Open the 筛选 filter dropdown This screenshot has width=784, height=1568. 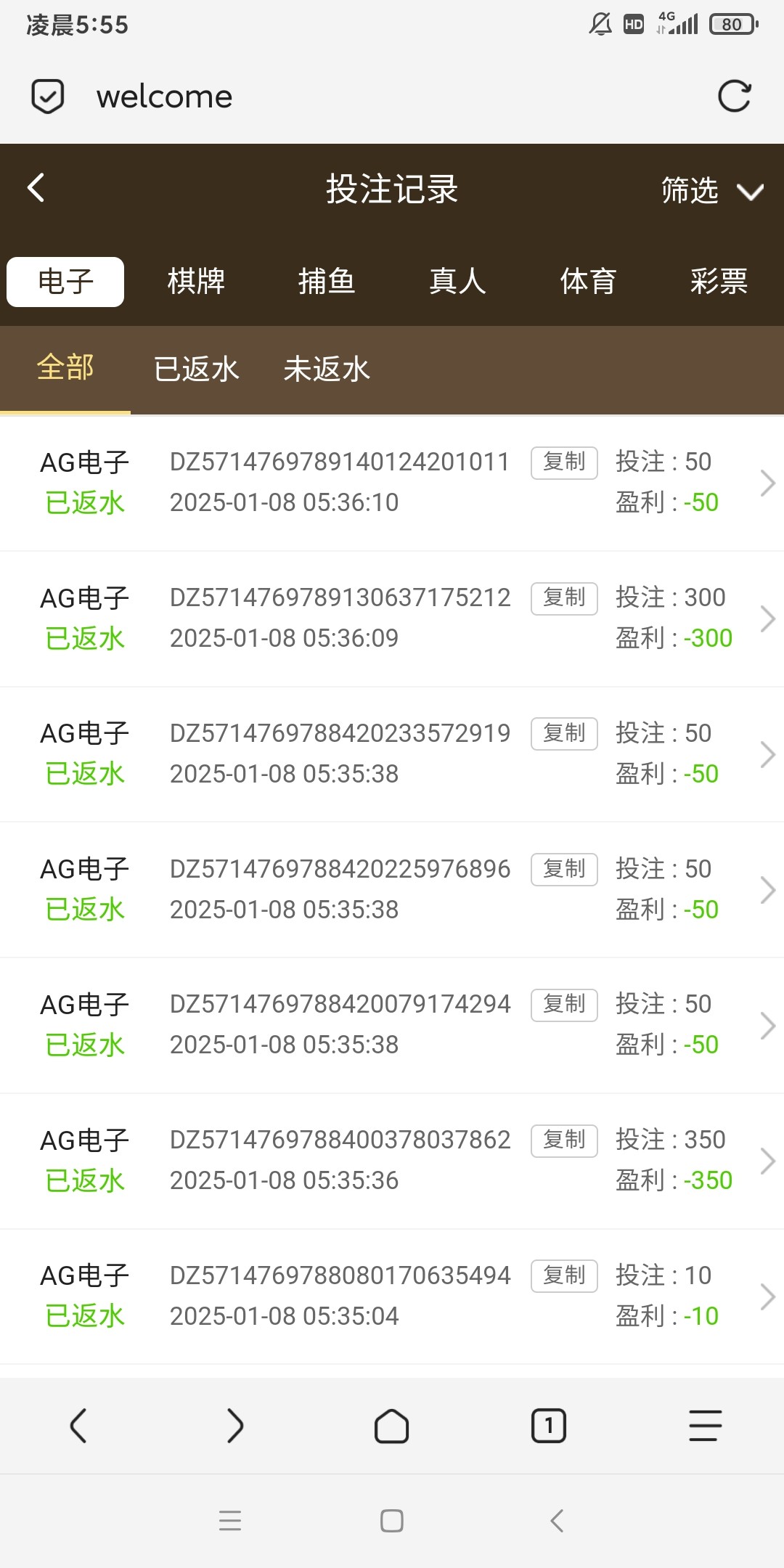[x=711, y=191]
